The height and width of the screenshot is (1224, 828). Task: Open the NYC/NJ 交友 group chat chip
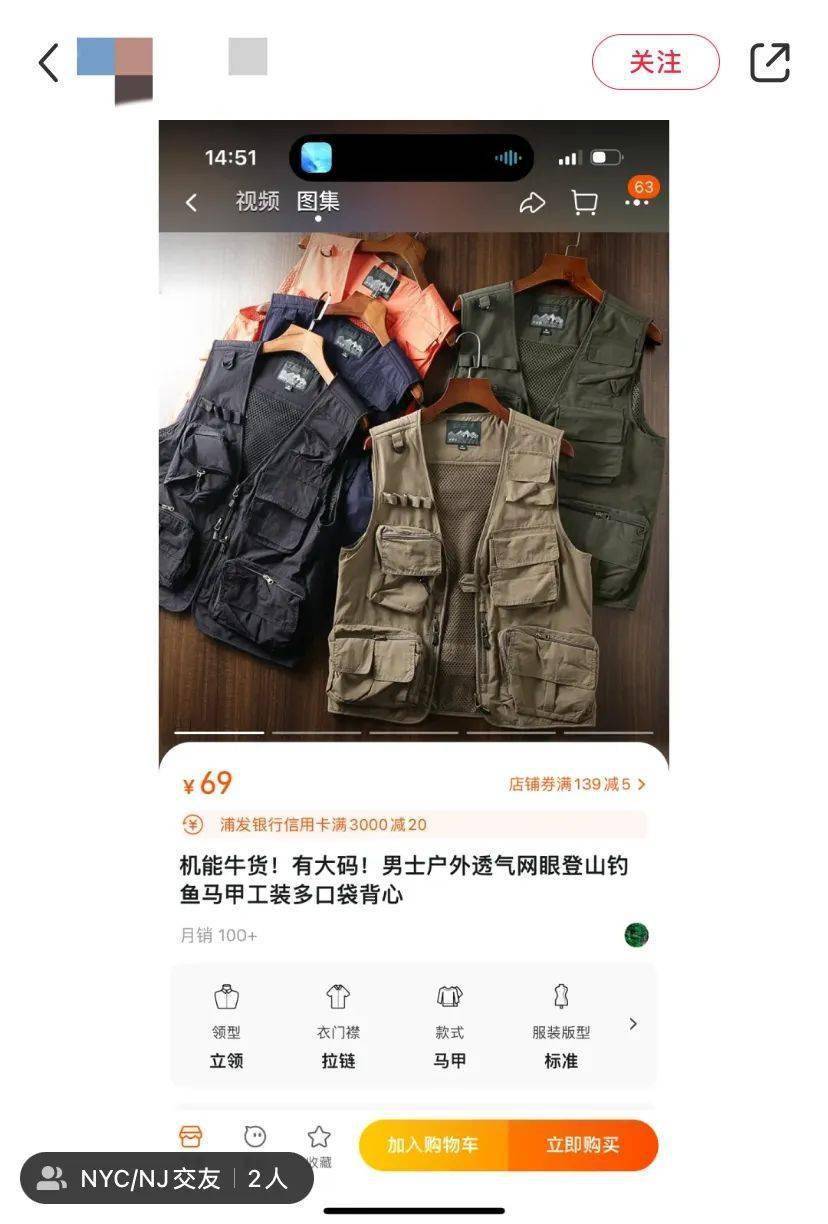(x=166, y=1178)
